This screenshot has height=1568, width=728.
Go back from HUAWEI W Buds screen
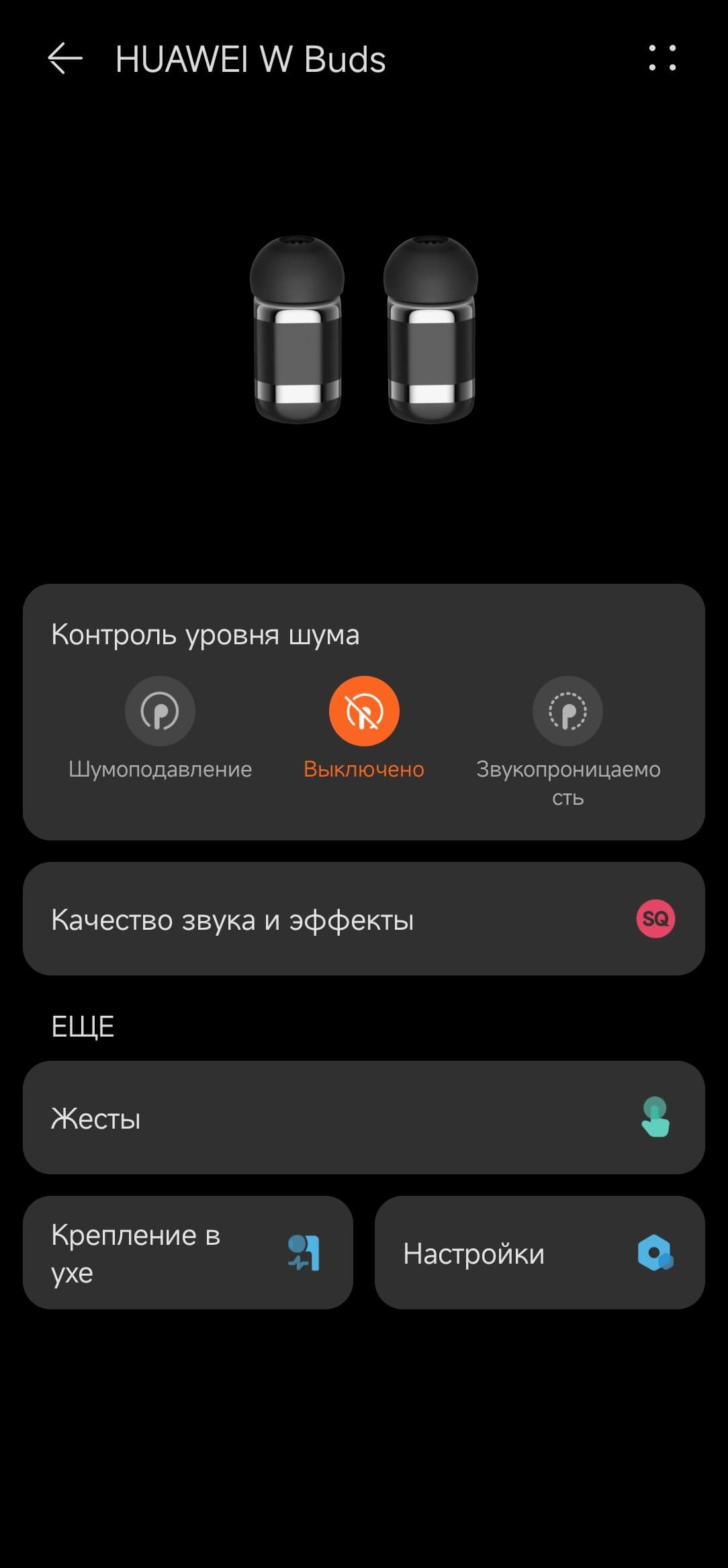pos(65,58)
